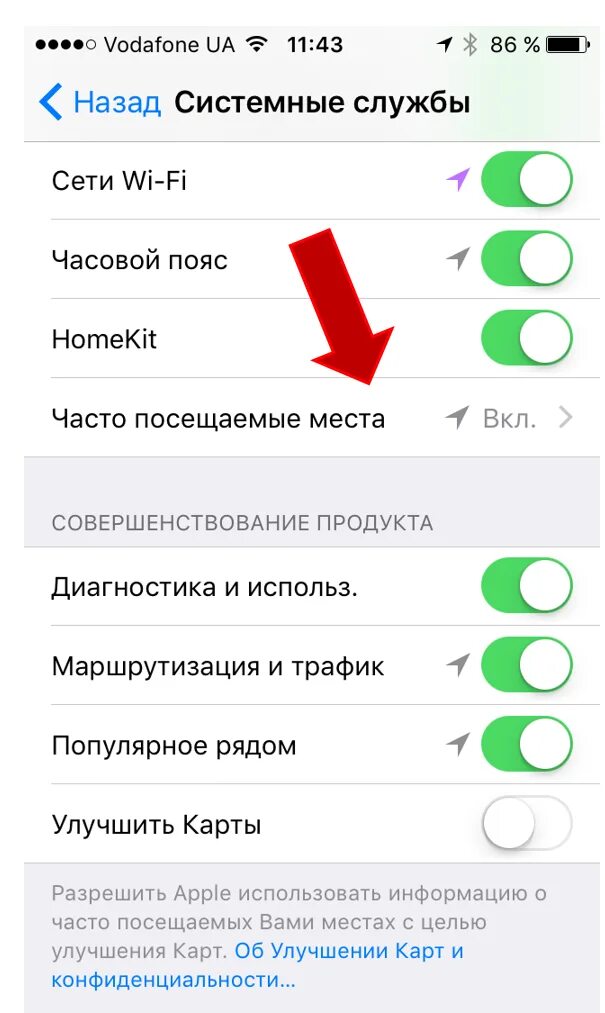
Task: Open Часто посещаемые места
Action: (x=312, y=418)
